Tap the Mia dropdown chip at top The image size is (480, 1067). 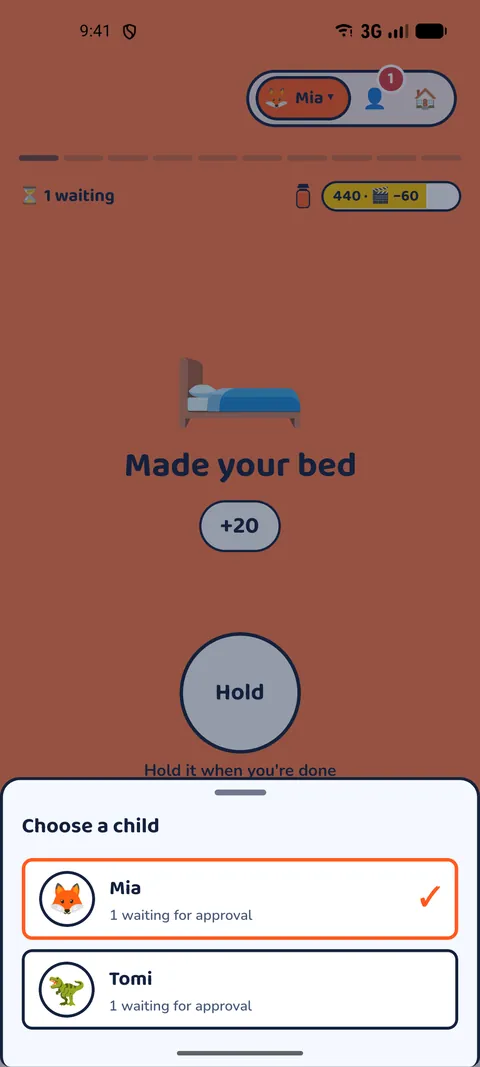[303, 99]
